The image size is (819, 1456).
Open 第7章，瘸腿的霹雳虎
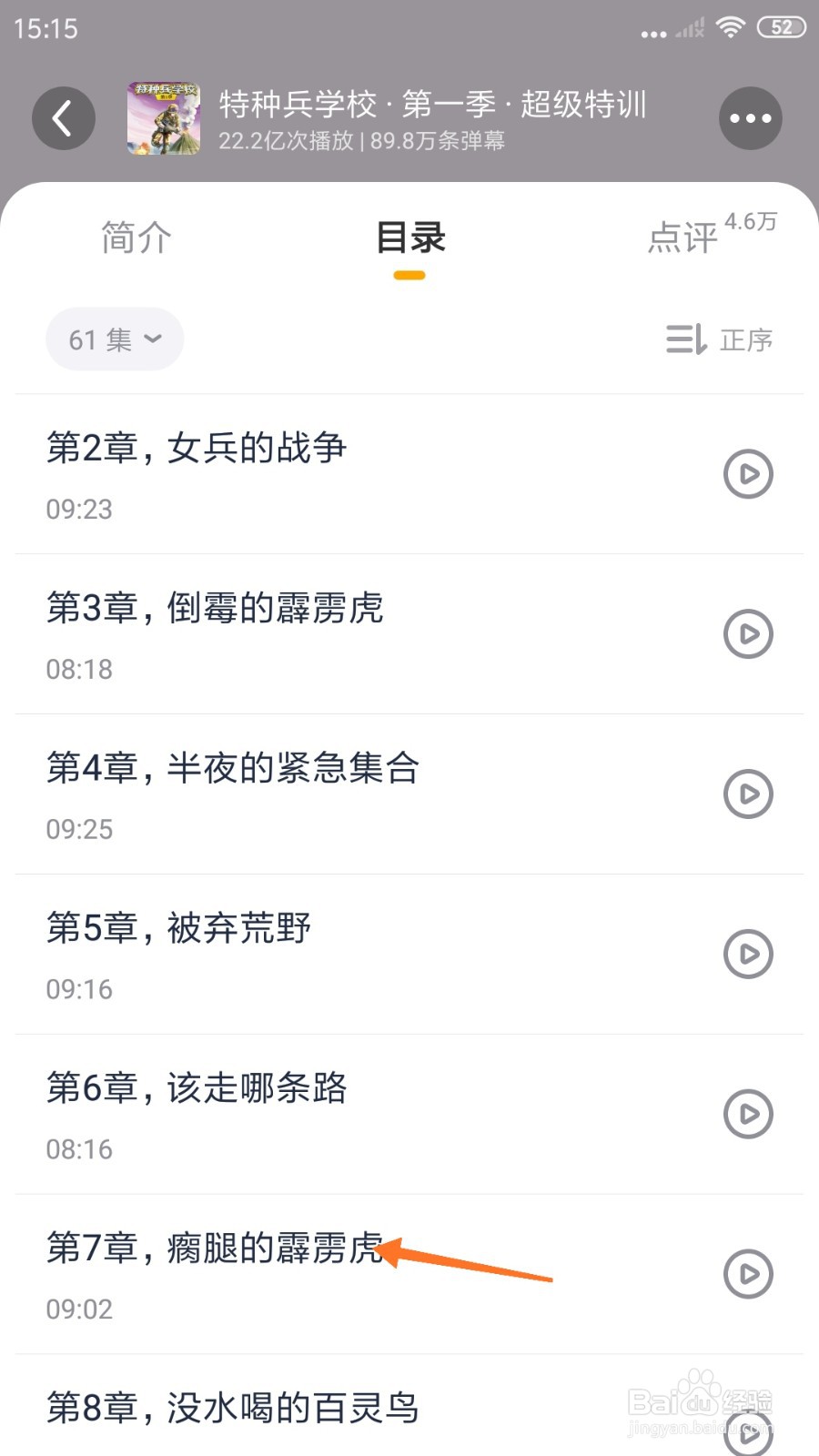pos(409,1275)
